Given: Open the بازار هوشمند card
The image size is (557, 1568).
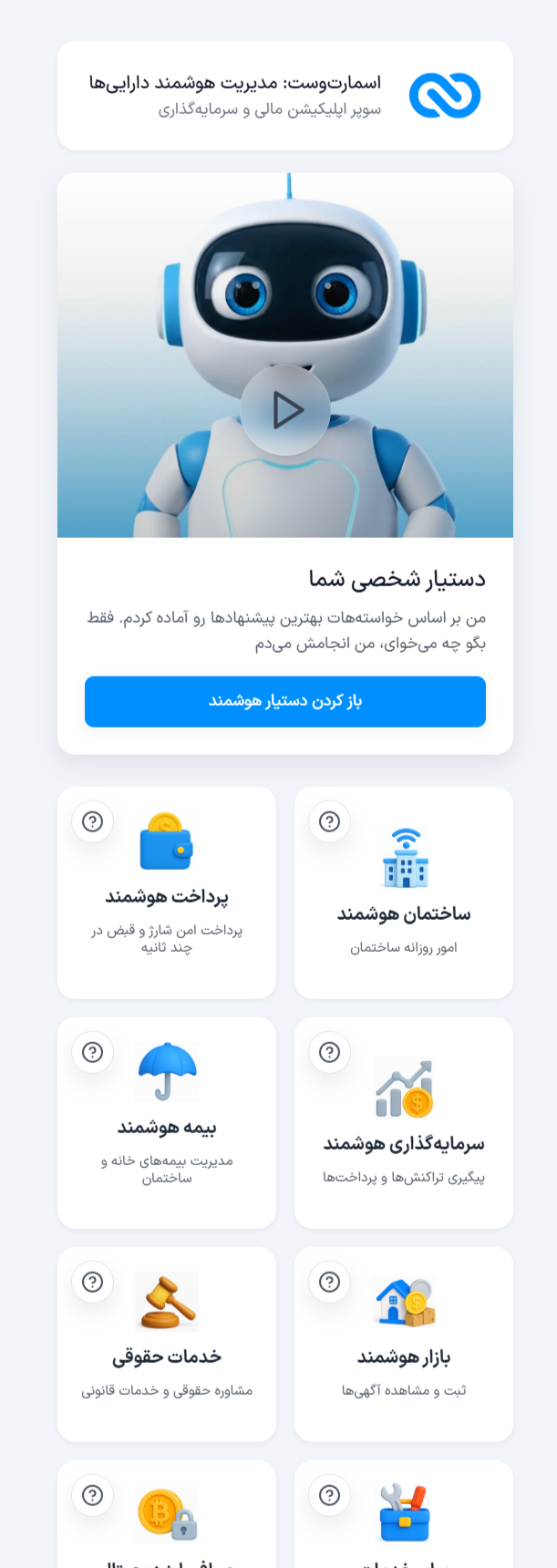Looking at the screenshot, I should click(x=404, y=1357).
